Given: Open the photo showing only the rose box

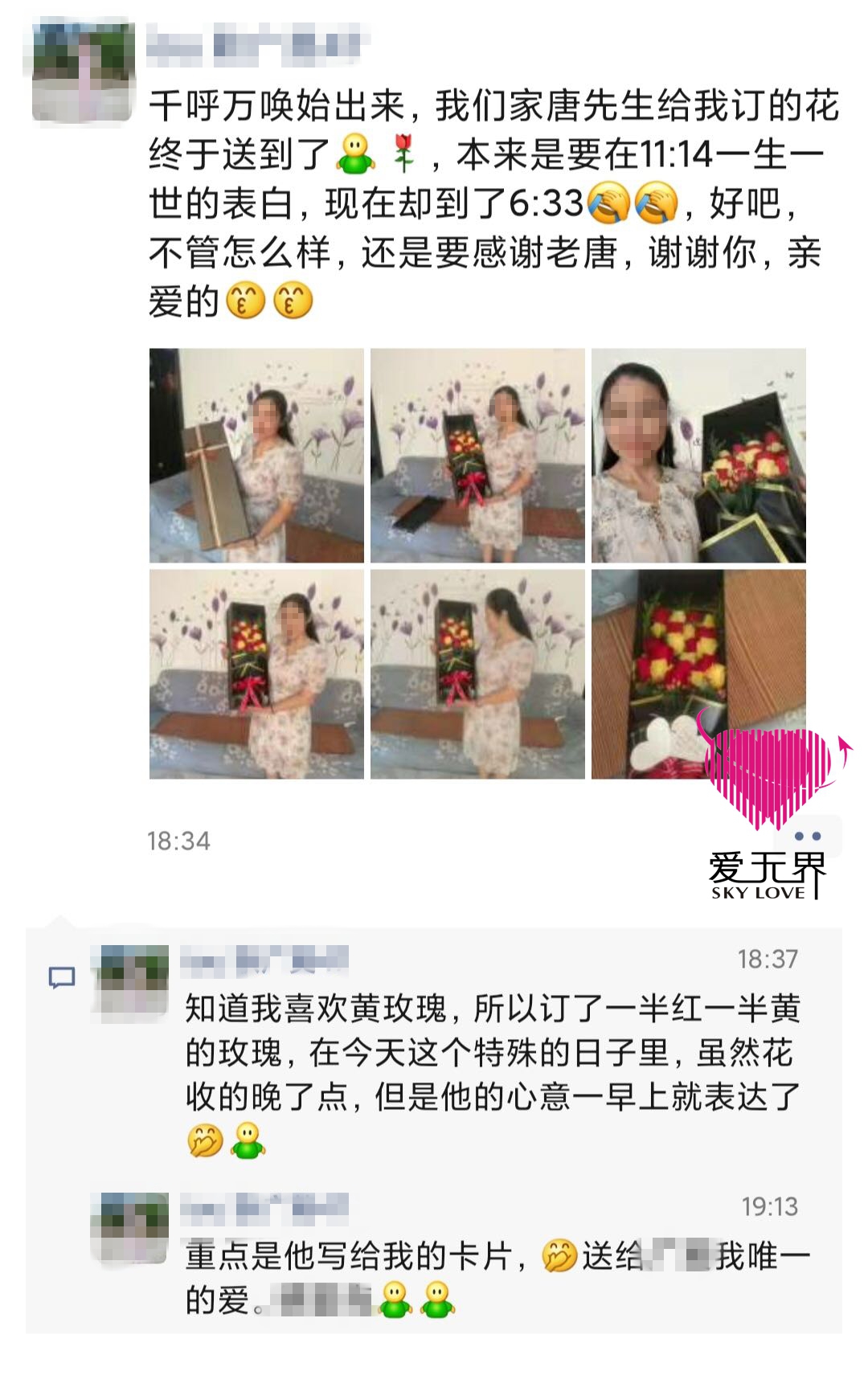Looking at the screenshot, I should coord(698,673).
